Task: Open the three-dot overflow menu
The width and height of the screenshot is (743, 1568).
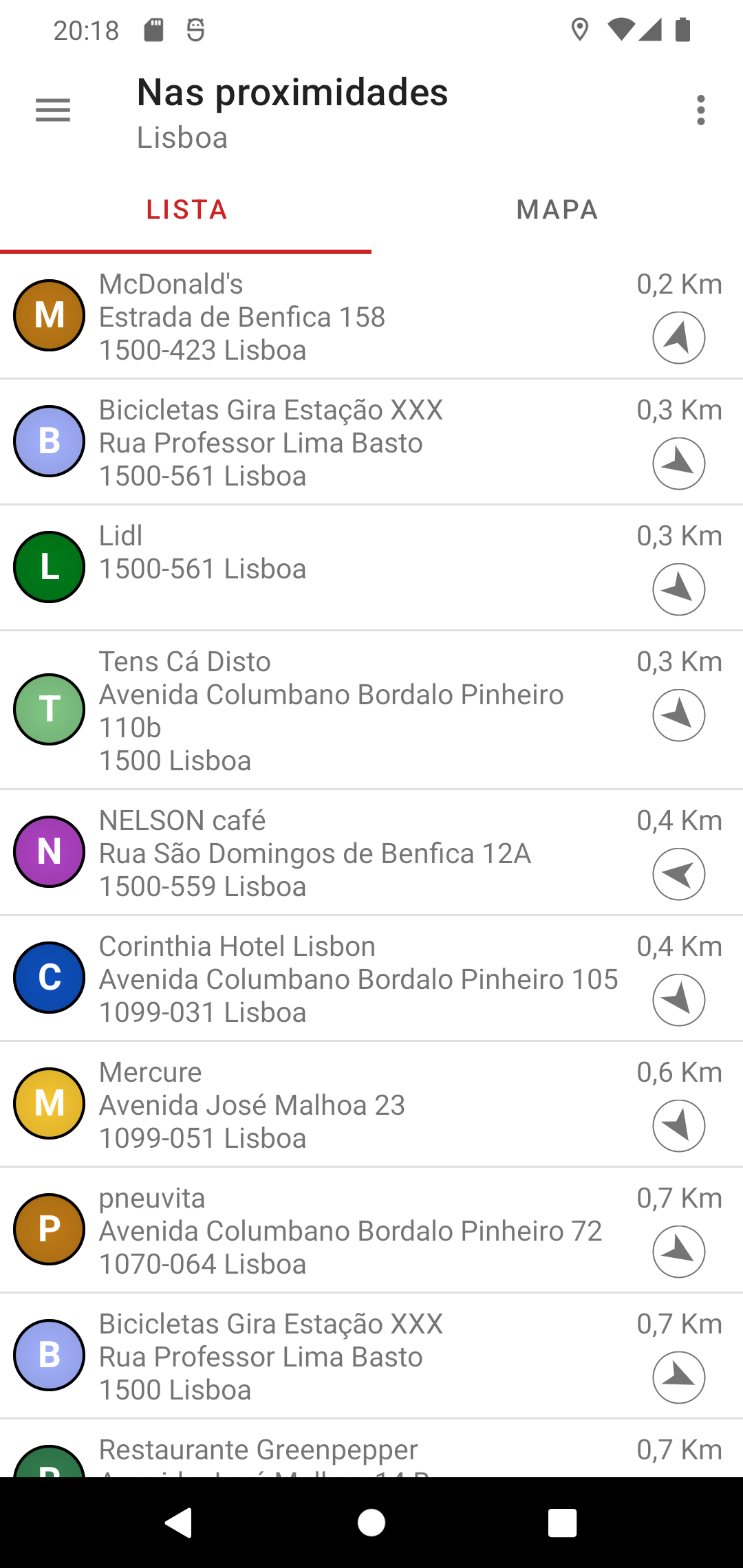Action: point(700,110)
